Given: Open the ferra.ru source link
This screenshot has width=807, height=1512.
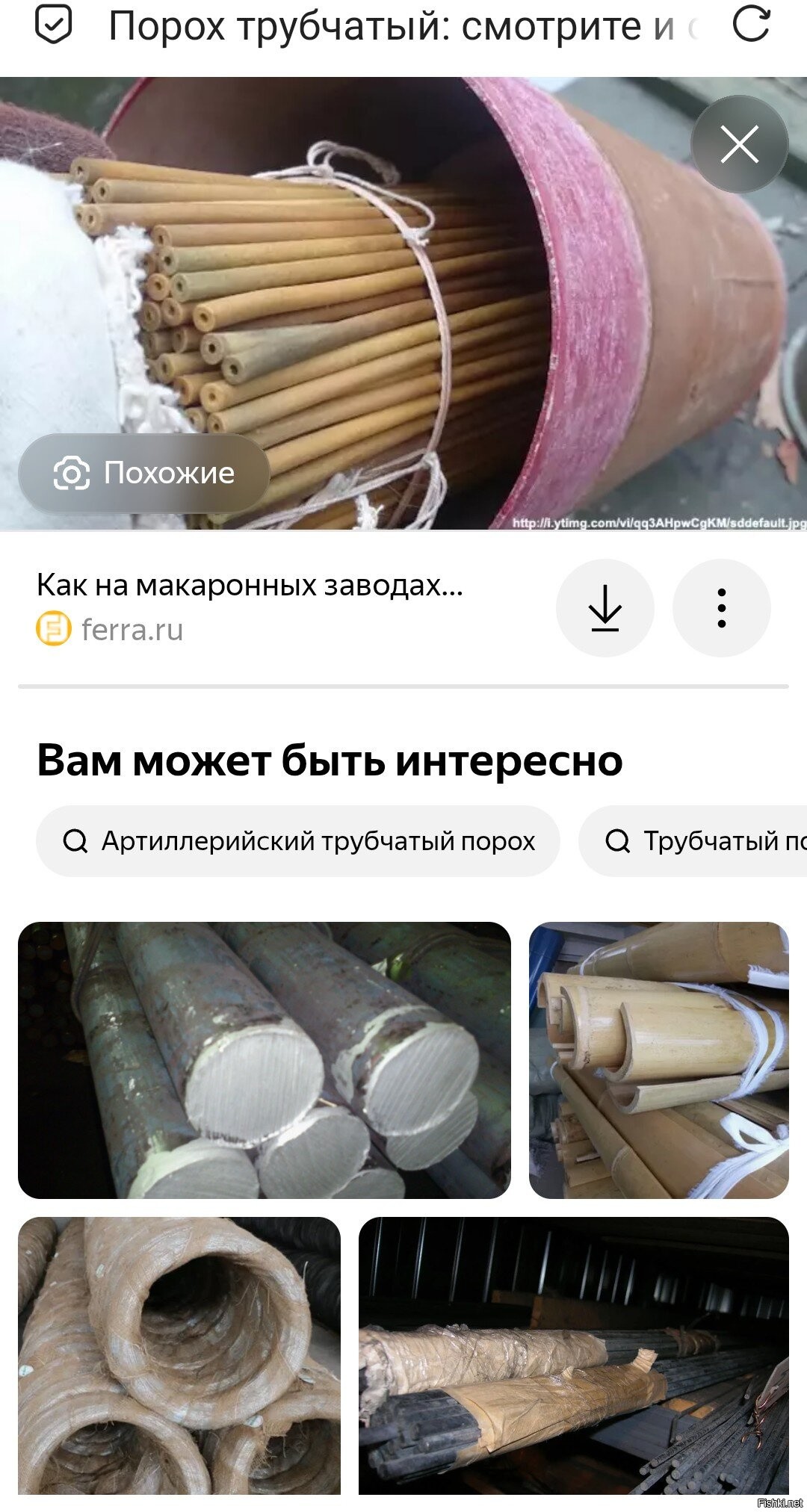Looking at the screenshot, I should tap(132, 630).
